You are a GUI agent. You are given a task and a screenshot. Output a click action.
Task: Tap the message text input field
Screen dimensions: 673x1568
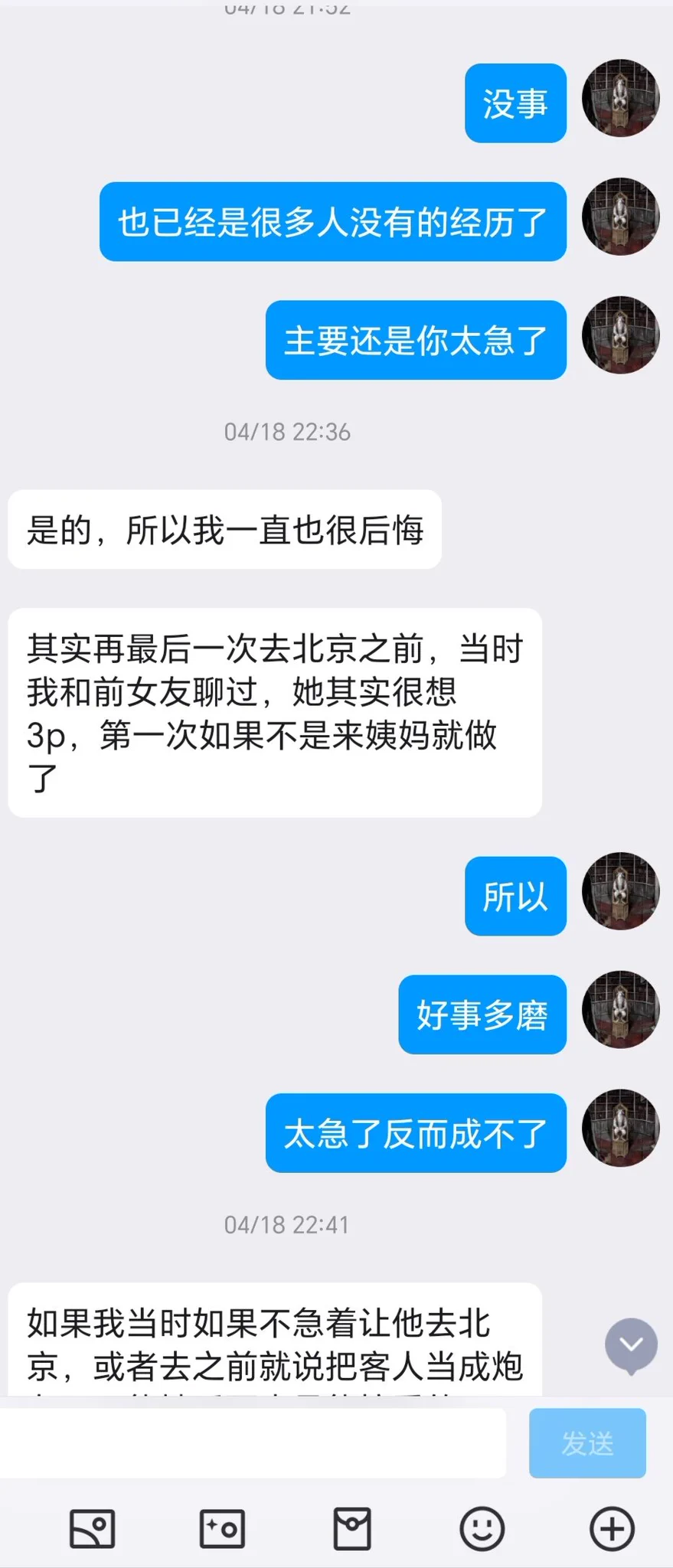click(x=253, y=1442)
